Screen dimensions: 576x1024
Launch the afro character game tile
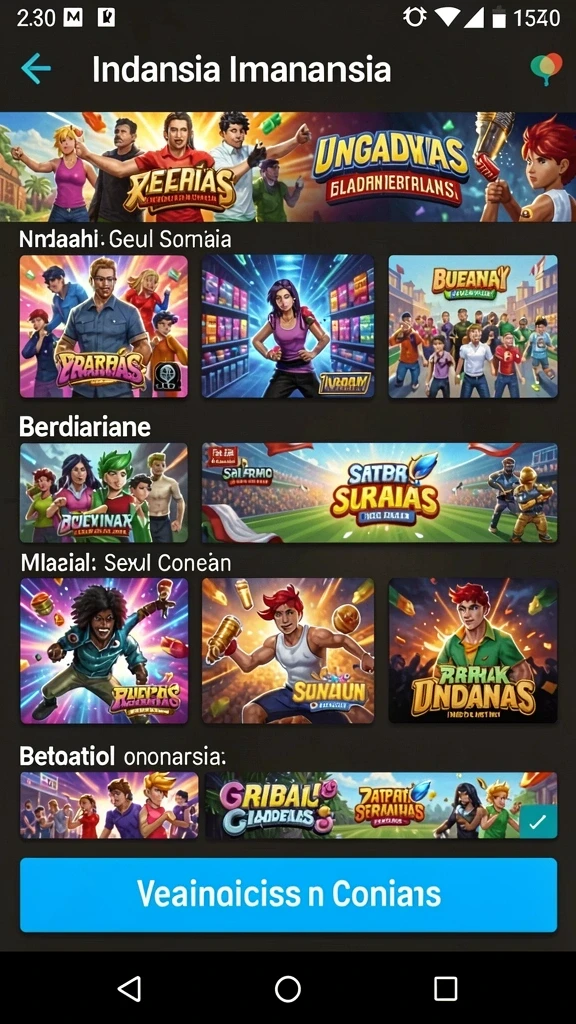[x=104, y=650]
